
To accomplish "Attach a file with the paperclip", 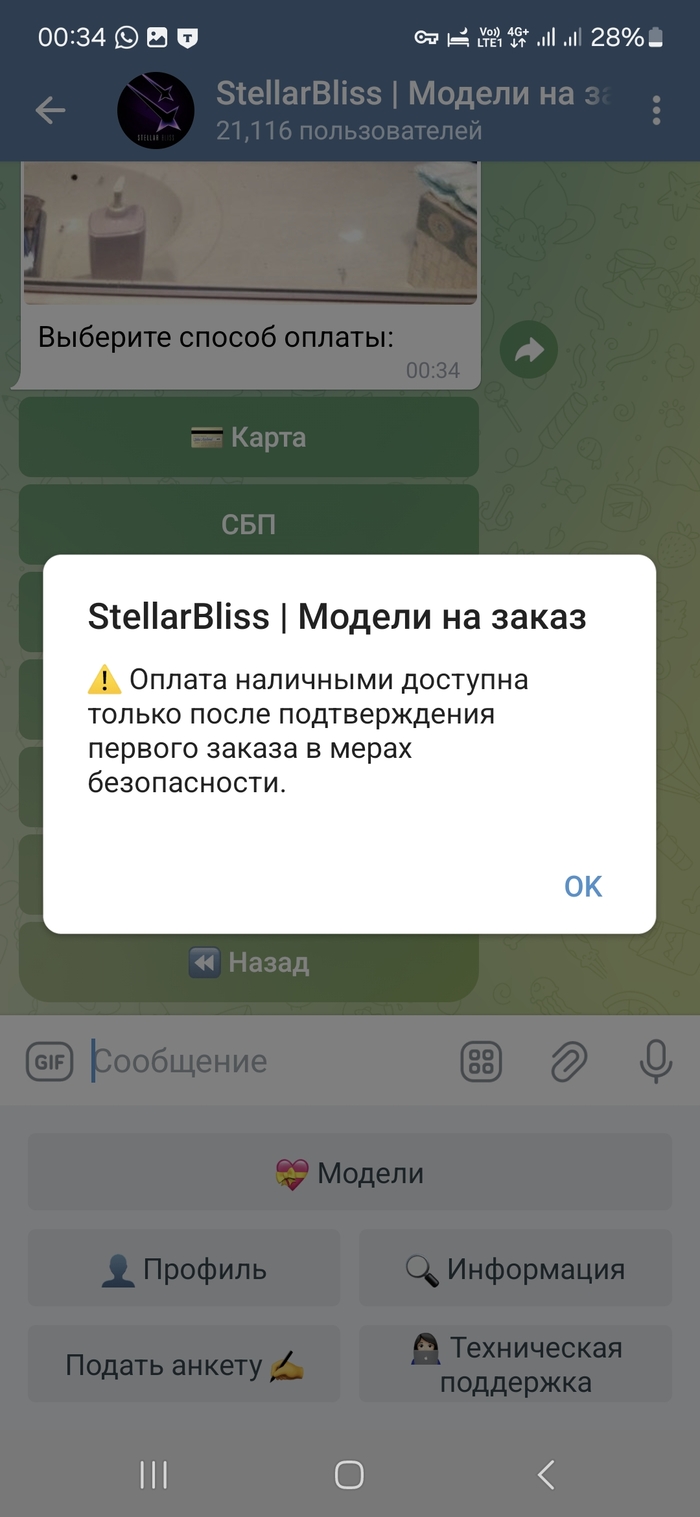I will [568, 1062].
